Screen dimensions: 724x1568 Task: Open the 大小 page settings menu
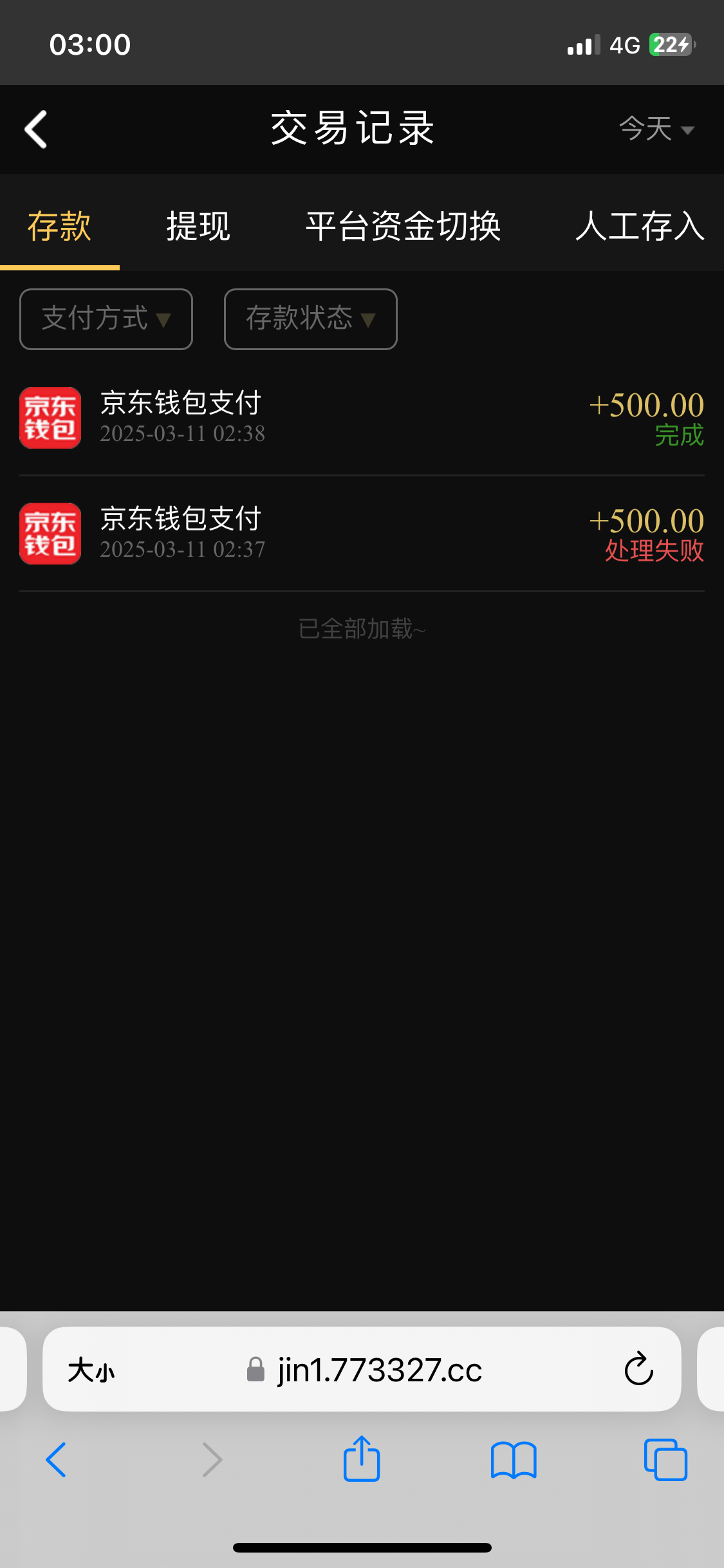91,1370
